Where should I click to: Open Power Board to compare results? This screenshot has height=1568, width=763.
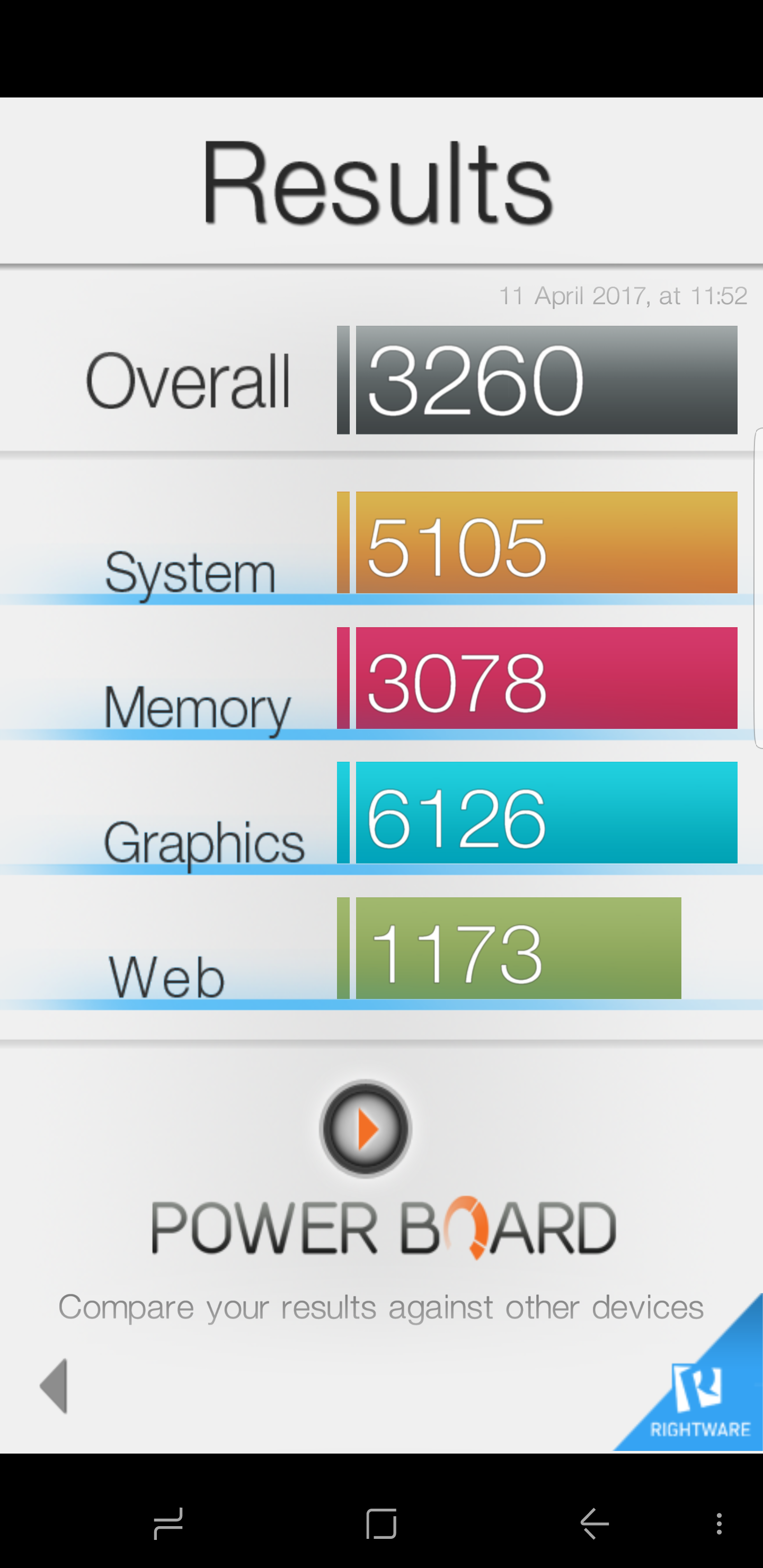point(366,1129)
